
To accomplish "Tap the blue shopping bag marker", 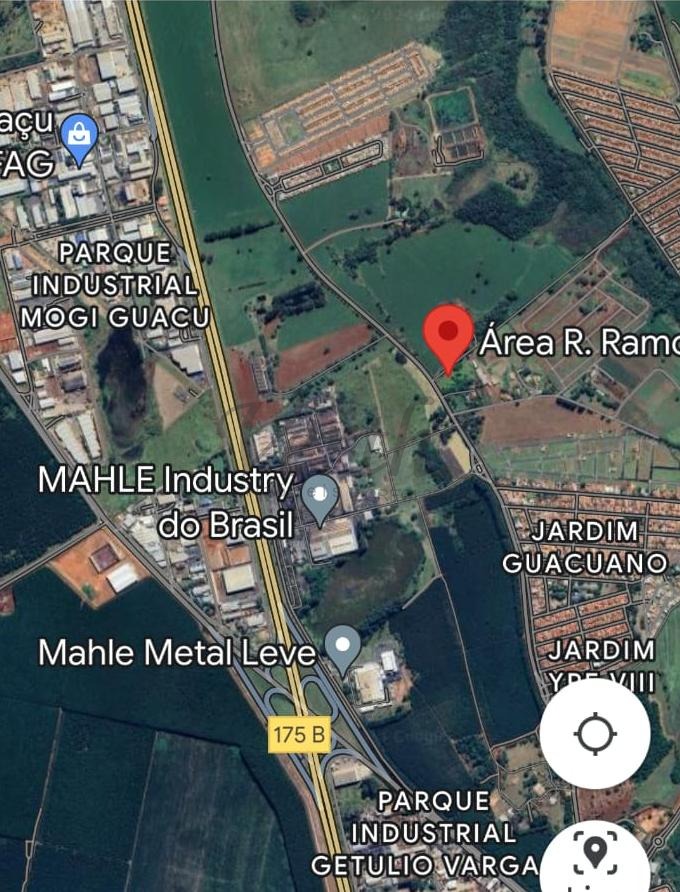I will [79, 136].
